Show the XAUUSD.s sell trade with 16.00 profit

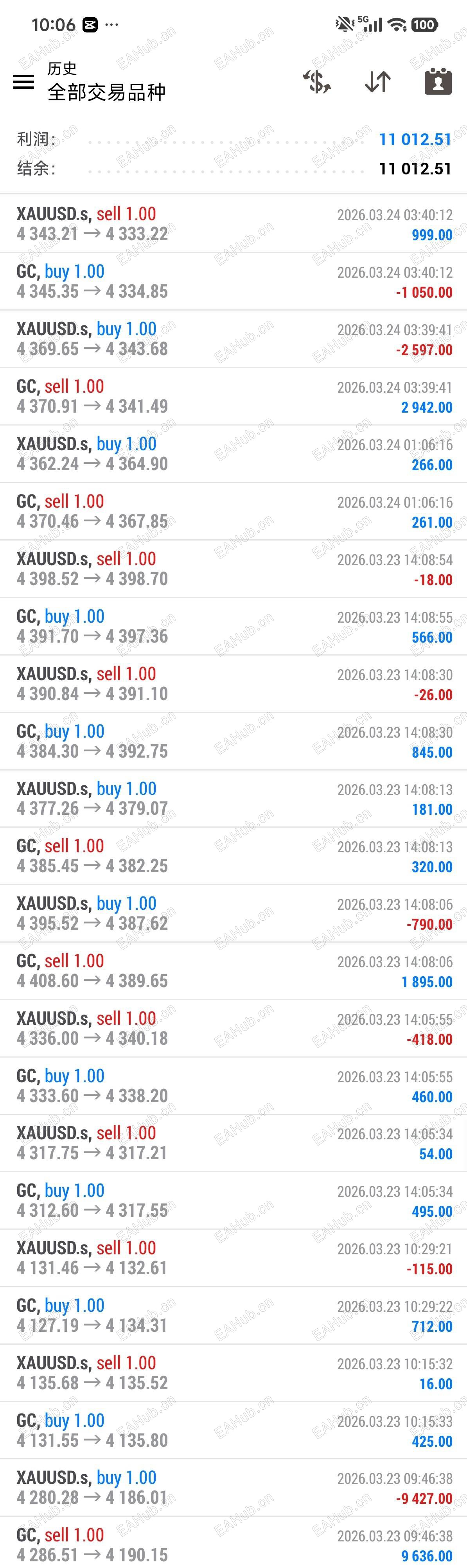[234, 1372]
